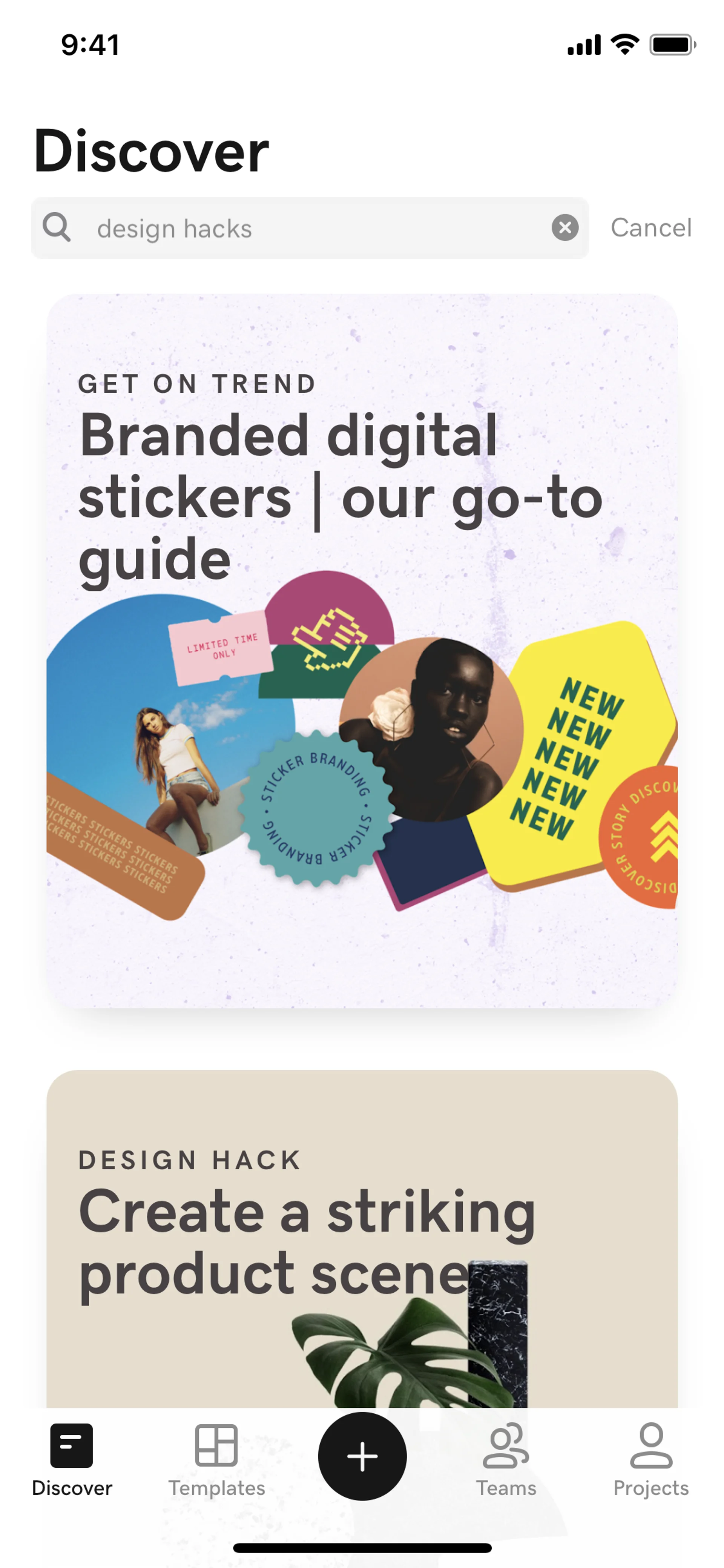
Task: Tap the design hacks search field
Action: 304,228
